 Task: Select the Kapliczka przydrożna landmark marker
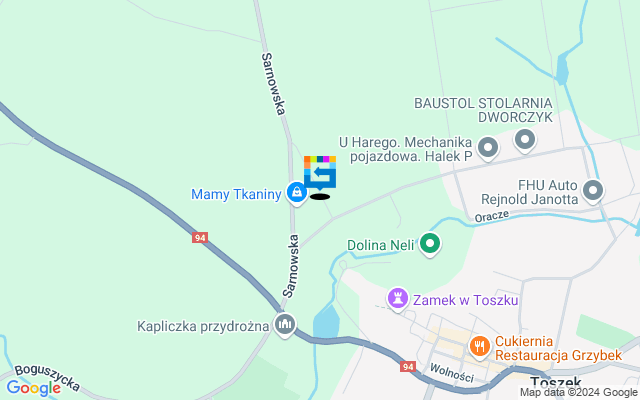point(285,324)
